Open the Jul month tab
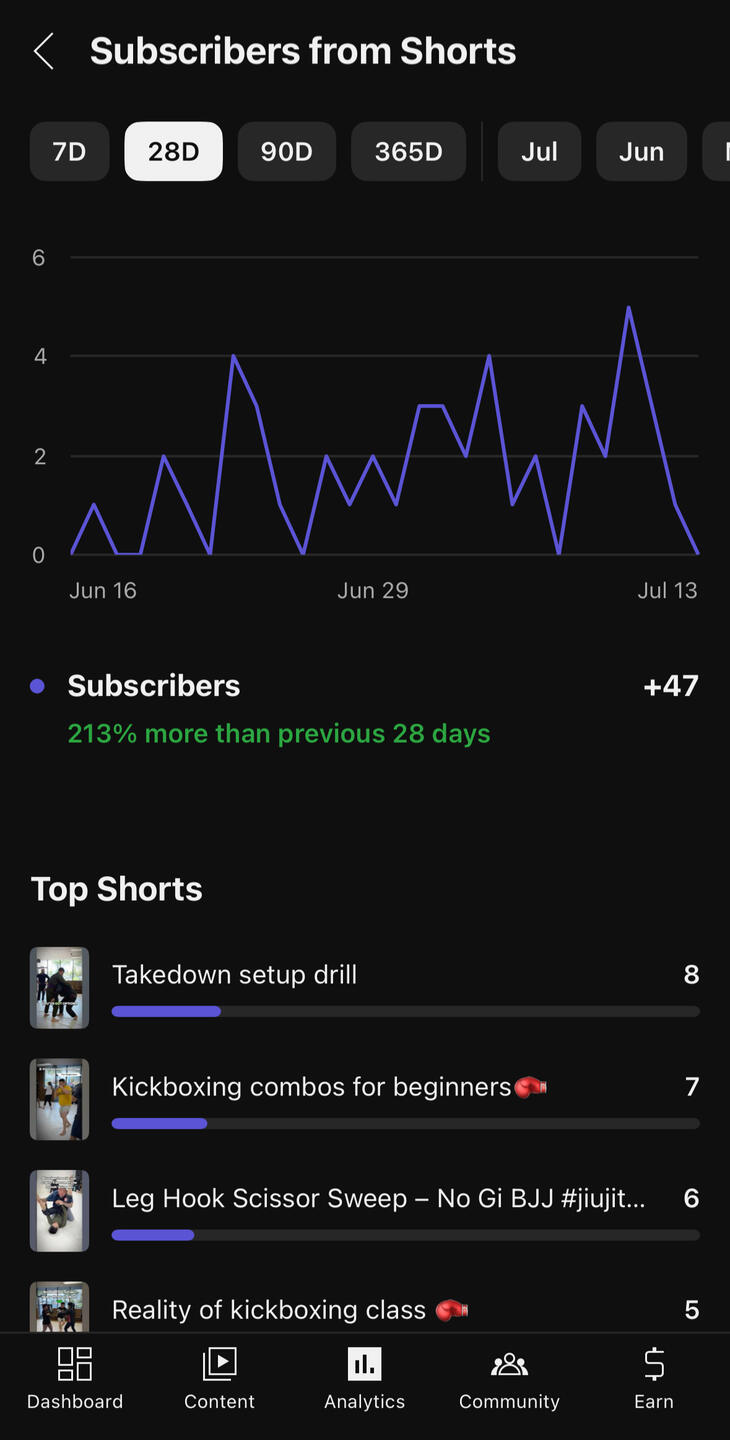Screen dimensions: 730x1440 click(x=539, y=151)
